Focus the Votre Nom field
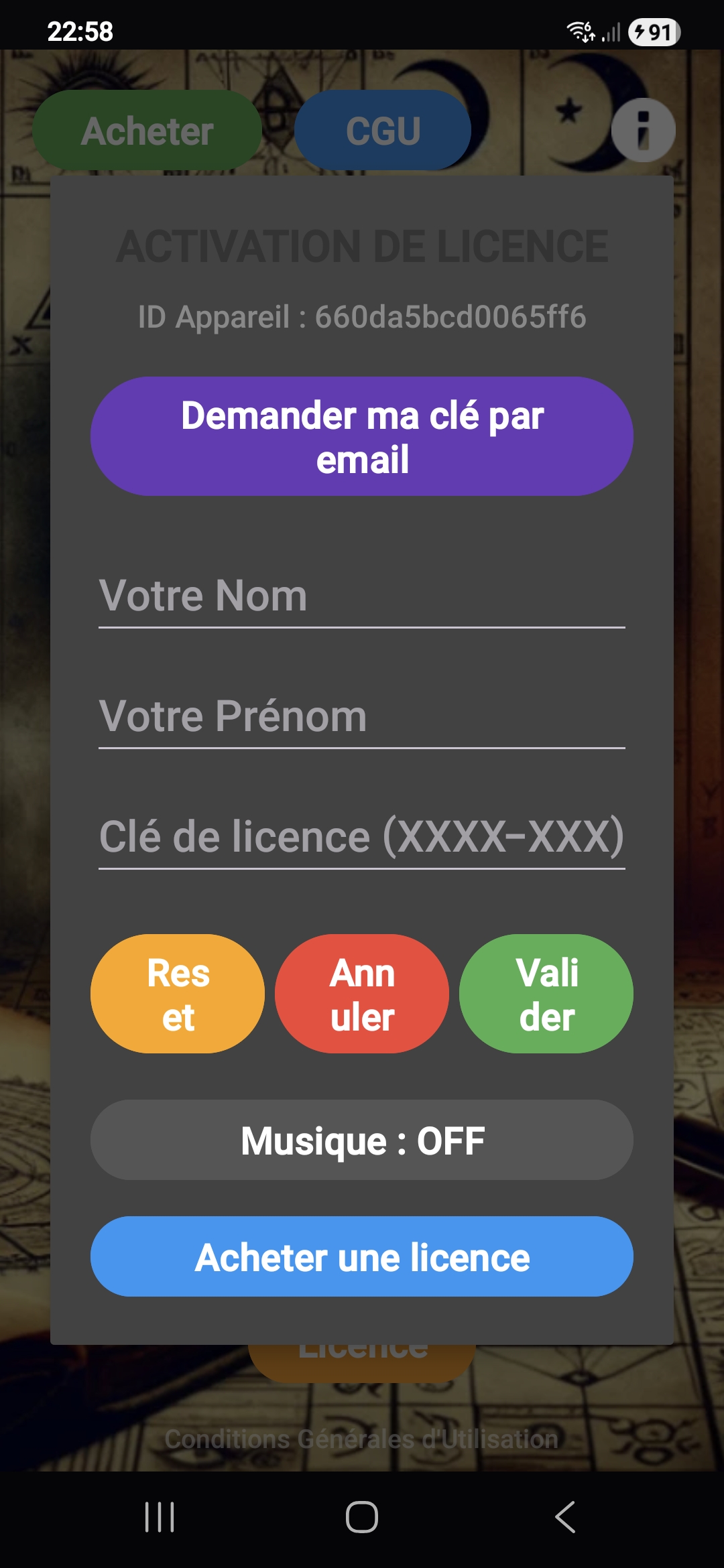The height and width of the screenshot is (1568, 724). [362, 596]
